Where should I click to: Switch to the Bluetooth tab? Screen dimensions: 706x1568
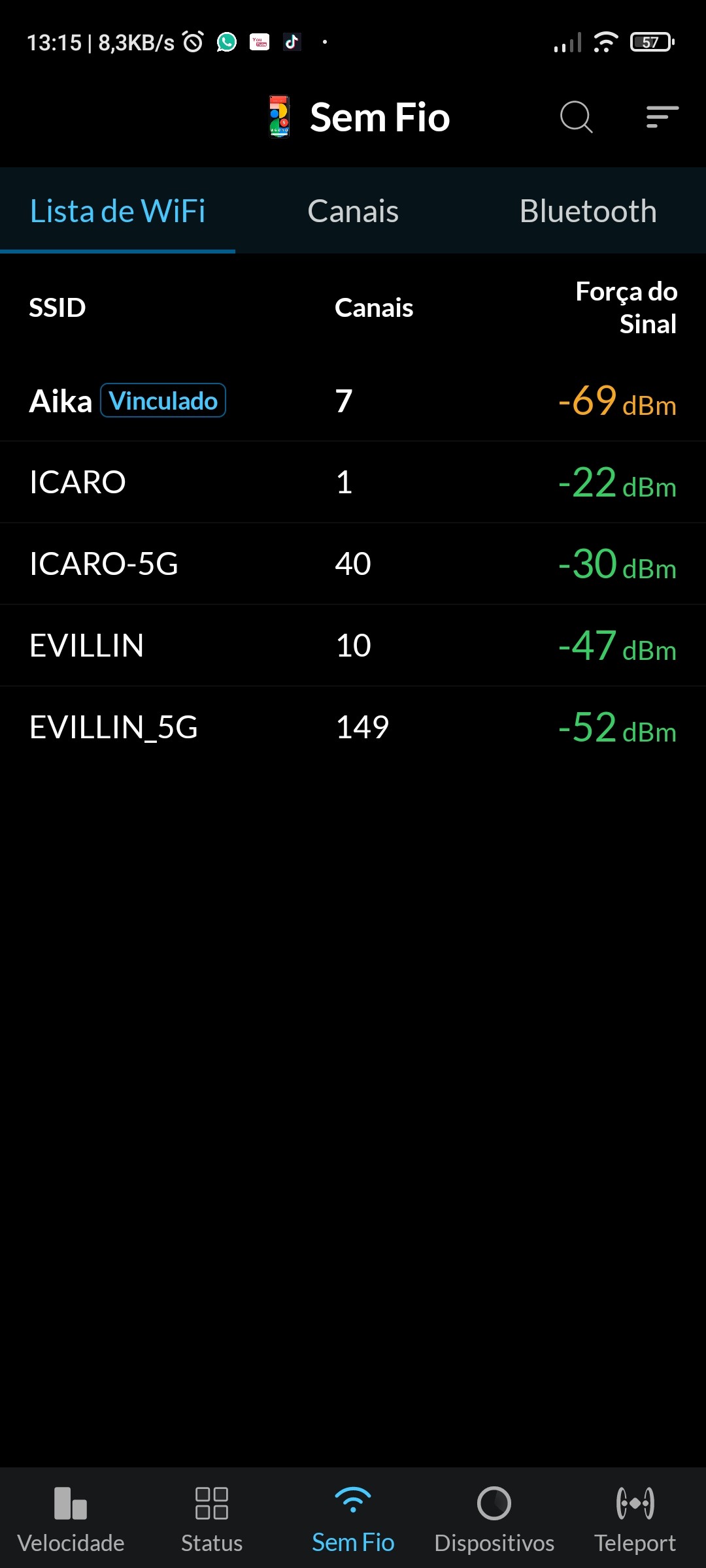[x=588, y=211]
